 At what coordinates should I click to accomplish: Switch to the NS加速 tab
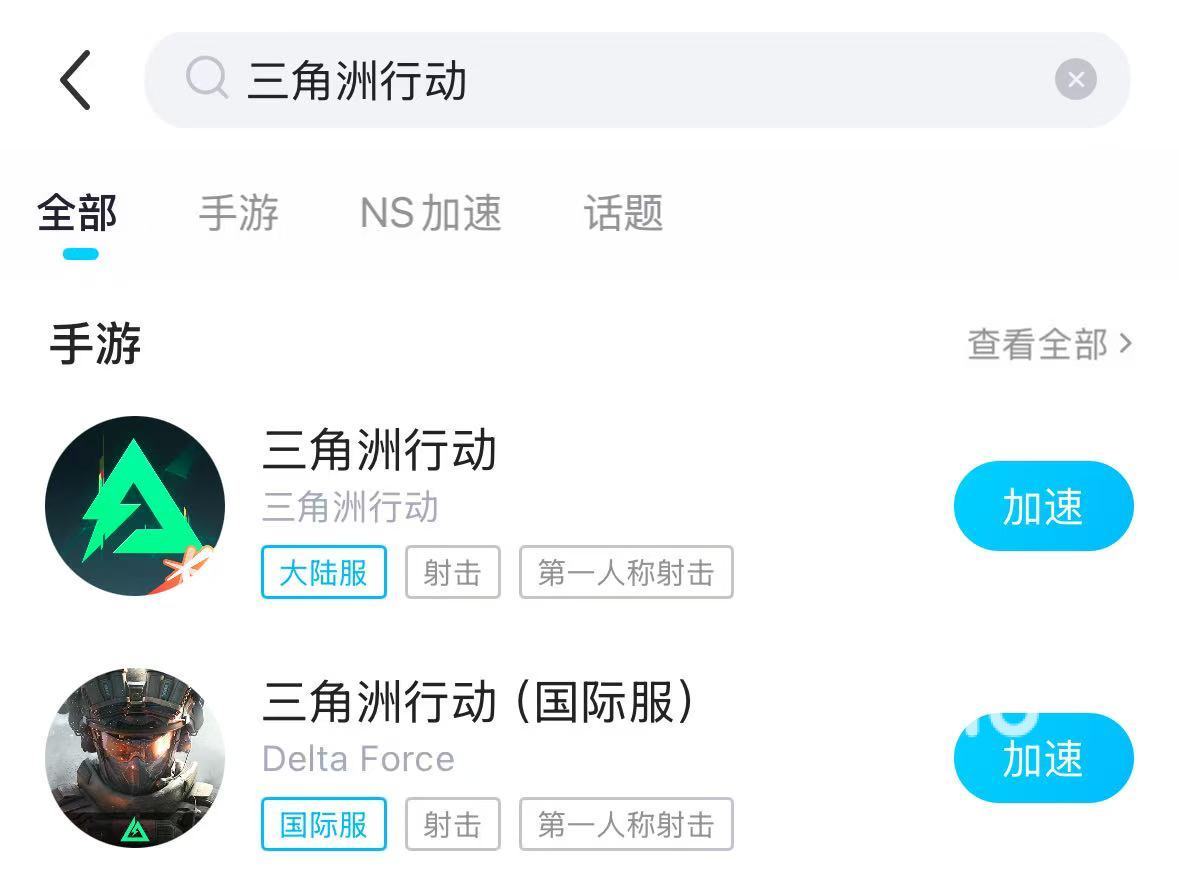[x=430, y=214]
